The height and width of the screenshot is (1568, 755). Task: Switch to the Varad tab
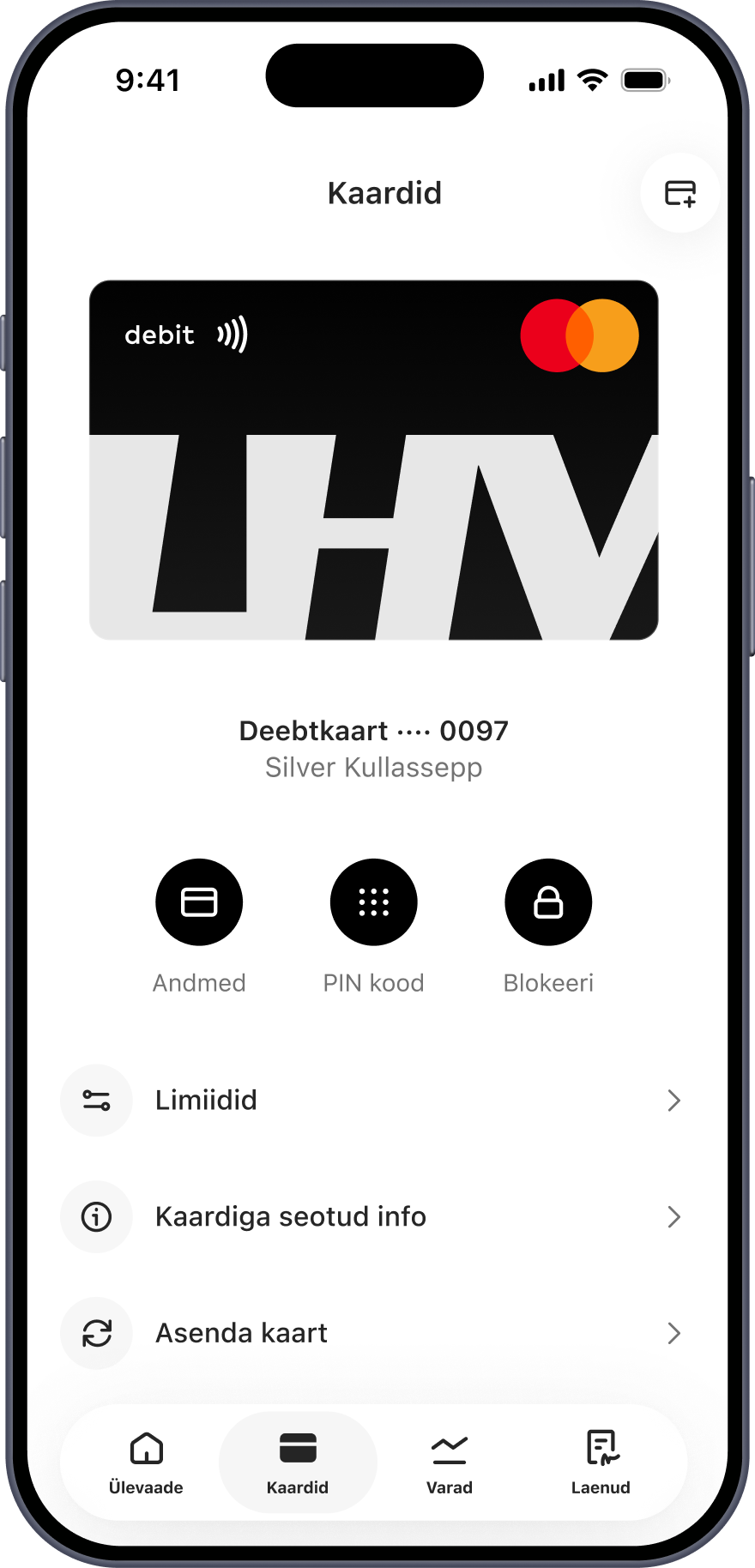[450, 1462]
